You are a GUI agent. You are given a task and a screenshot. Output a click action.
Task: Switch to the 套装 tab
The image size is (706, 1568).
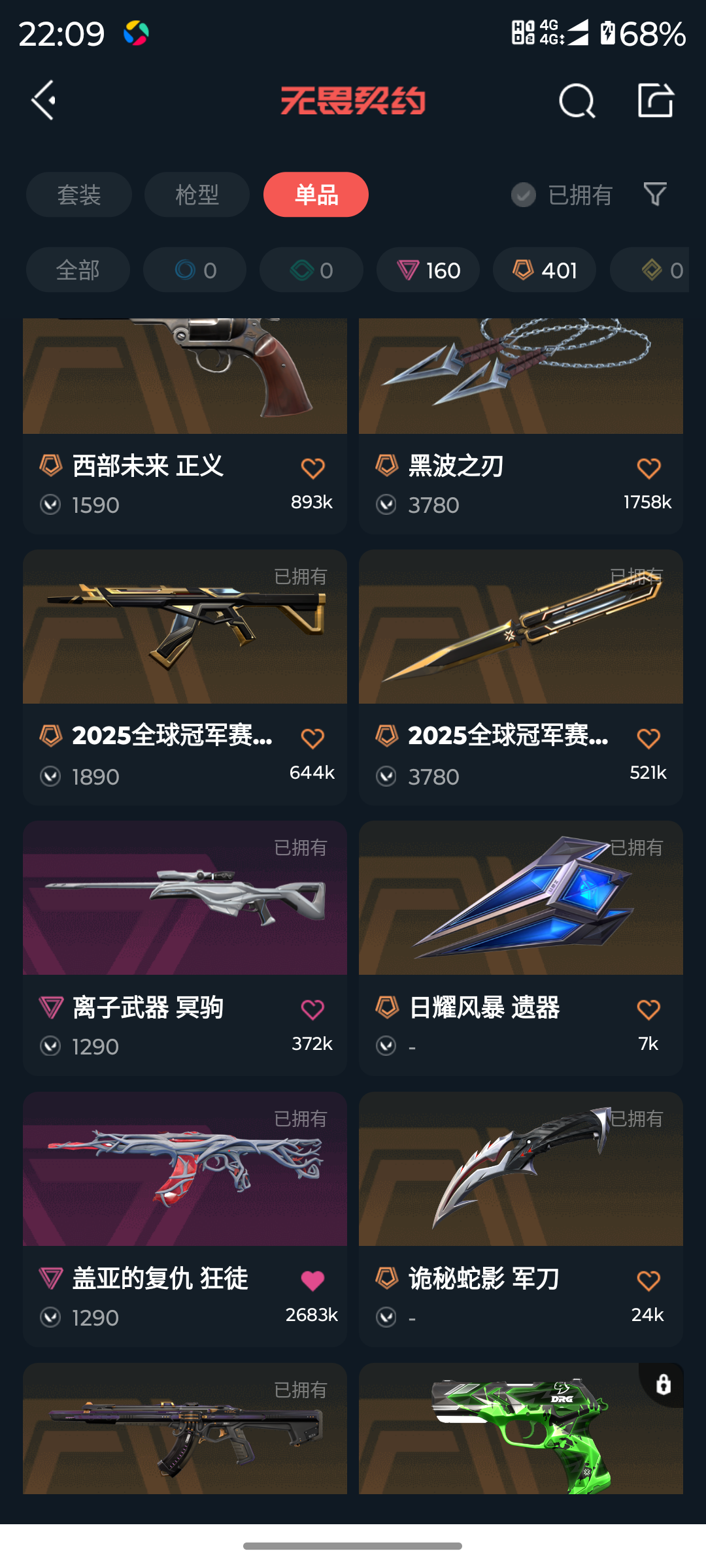tap(79, 195)
